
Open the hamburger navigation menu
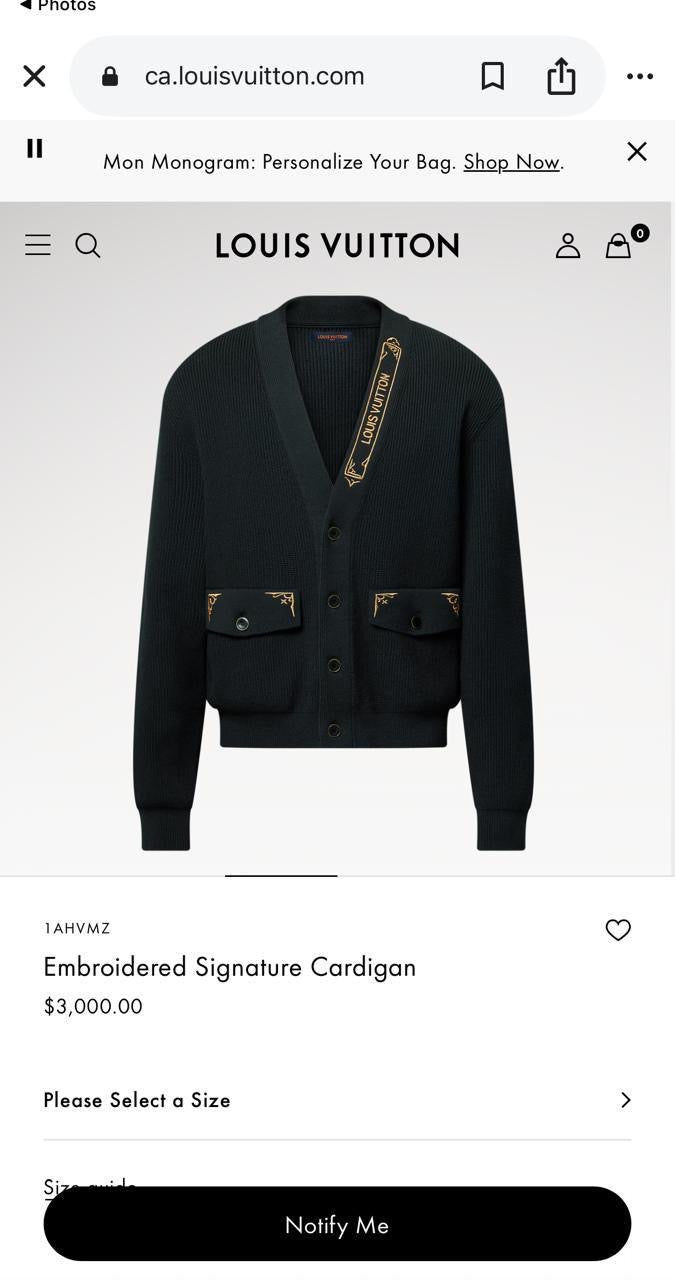(38, 245)
